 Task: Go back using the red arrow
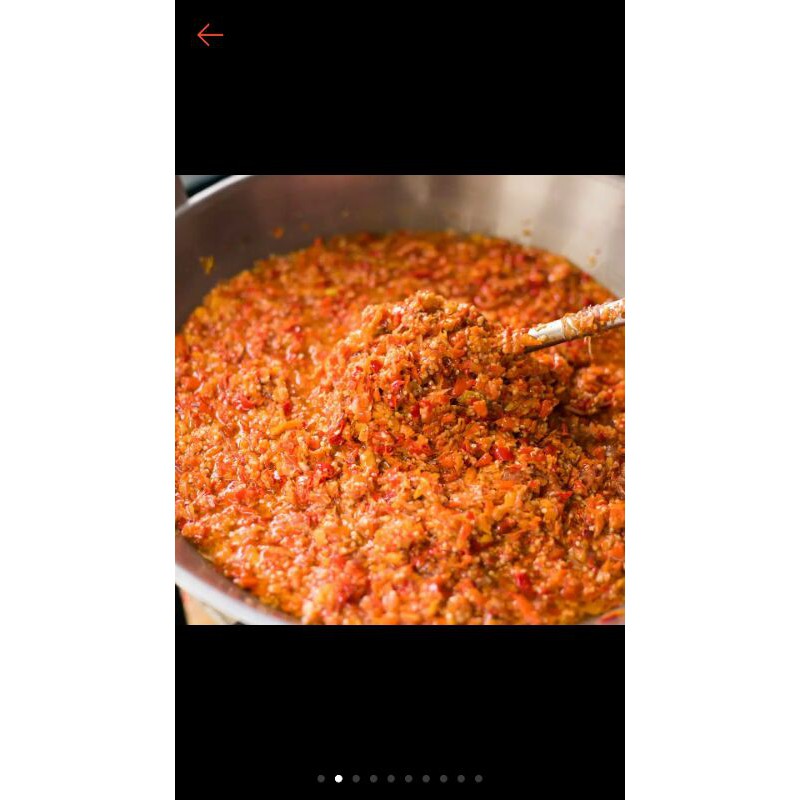coord(210,35)
